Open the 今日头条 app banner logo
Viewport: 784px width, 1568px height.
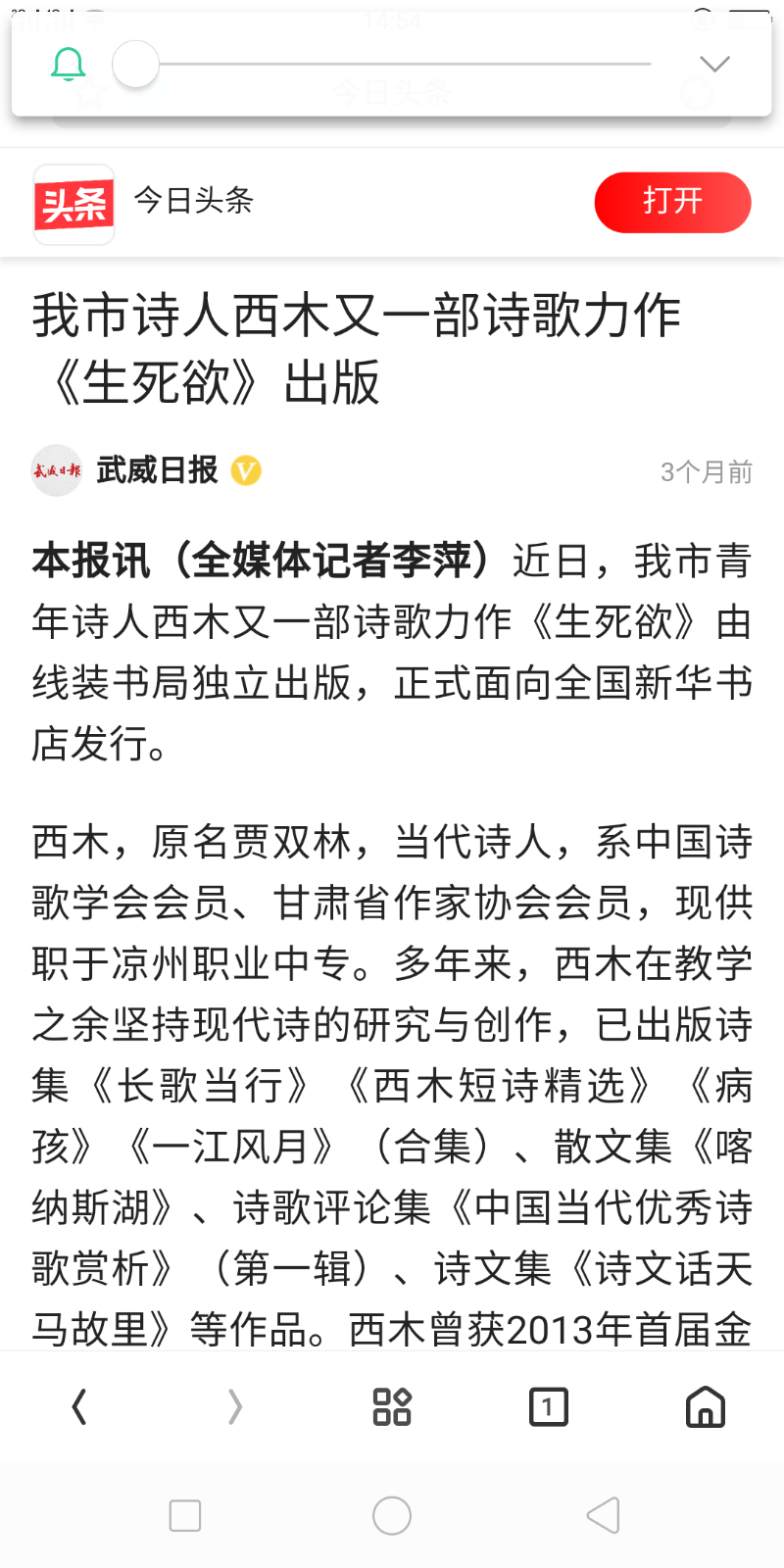(74, 204)
